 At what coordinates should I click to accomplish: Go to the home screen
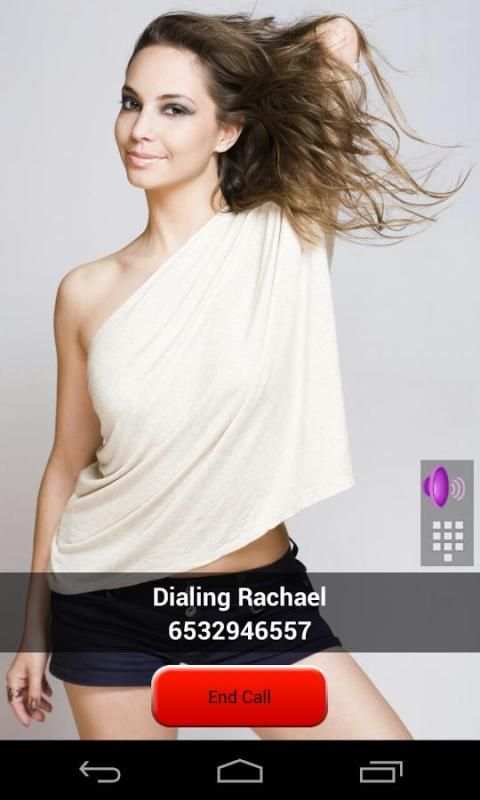coord(240,771)
